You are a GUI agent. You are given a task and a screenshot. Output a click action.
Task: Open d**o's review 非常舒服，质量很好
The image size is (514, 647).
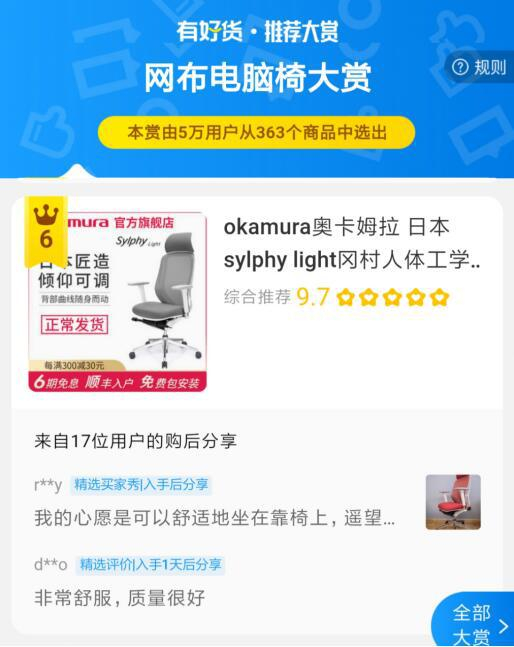pyautogui.click(x=119, y=598)
